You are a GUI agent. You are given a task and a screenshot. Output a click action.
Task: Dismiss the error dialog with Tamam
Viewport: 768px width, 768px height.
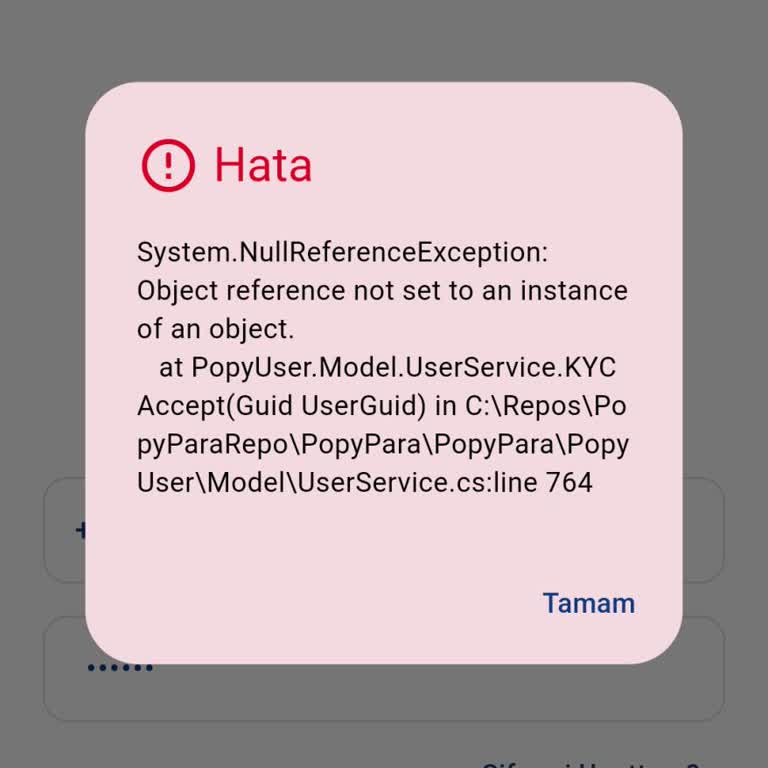pyautogui.click(x=588, y=604)
